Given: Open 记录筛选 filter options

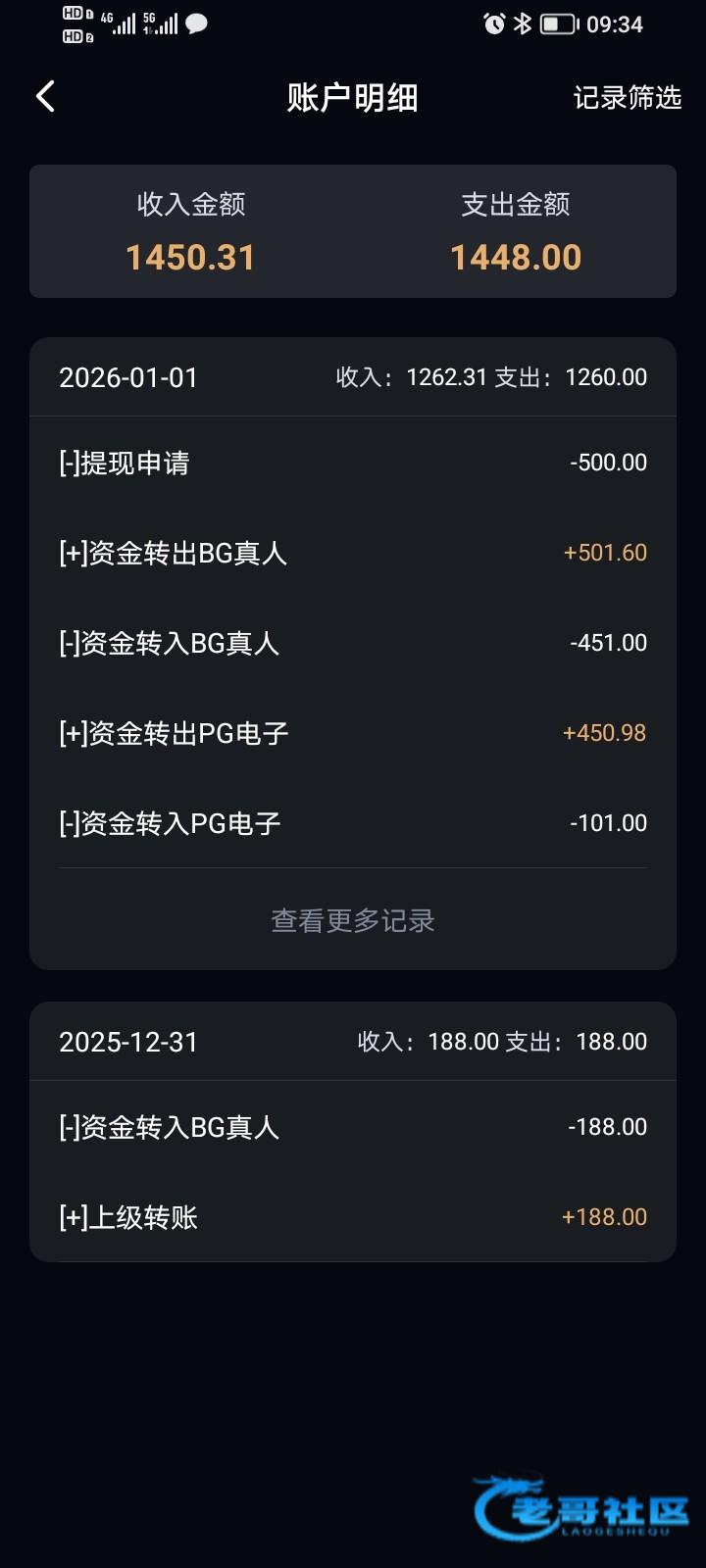Looking at the screenshot, I should (x=627, y=98).
